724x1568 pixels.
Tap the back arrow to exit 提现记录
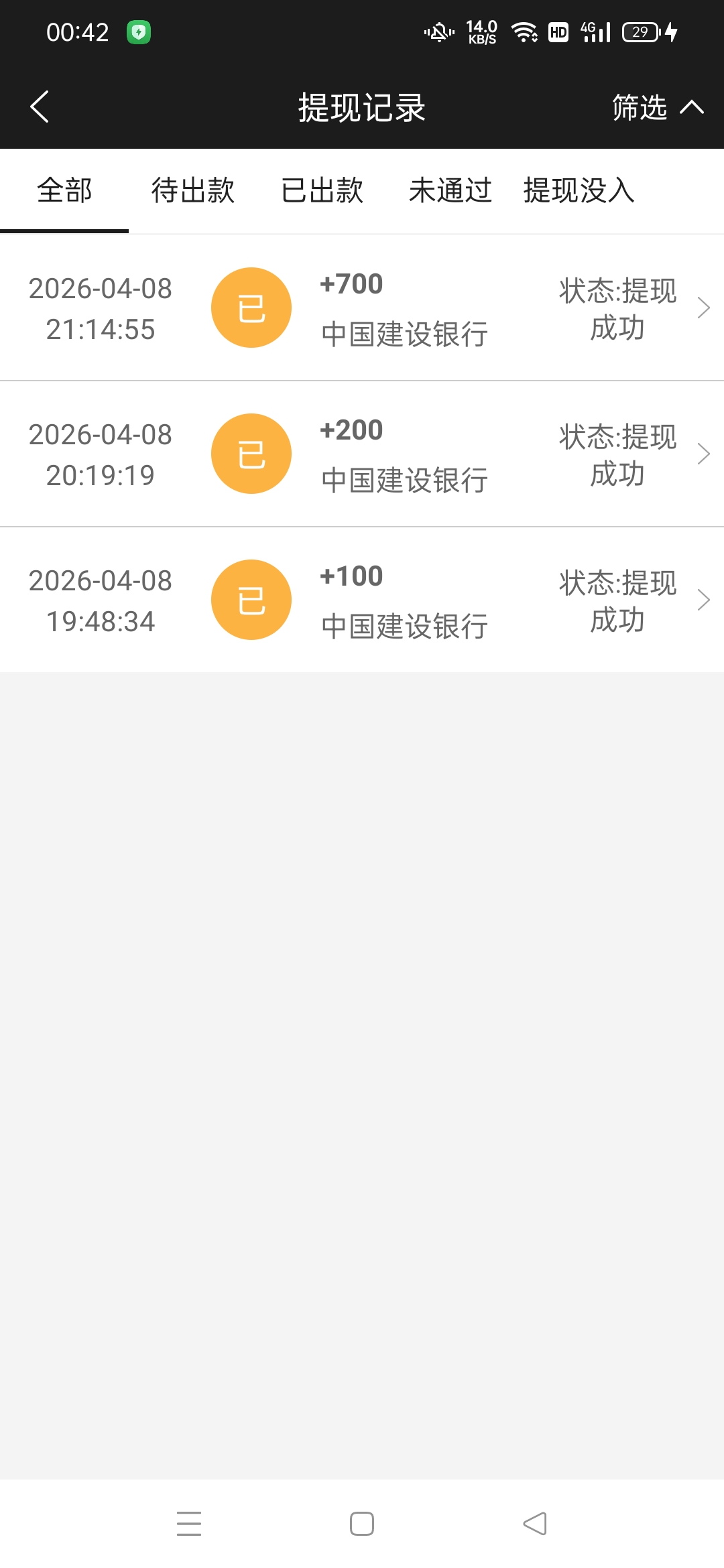tap(40, 106)
